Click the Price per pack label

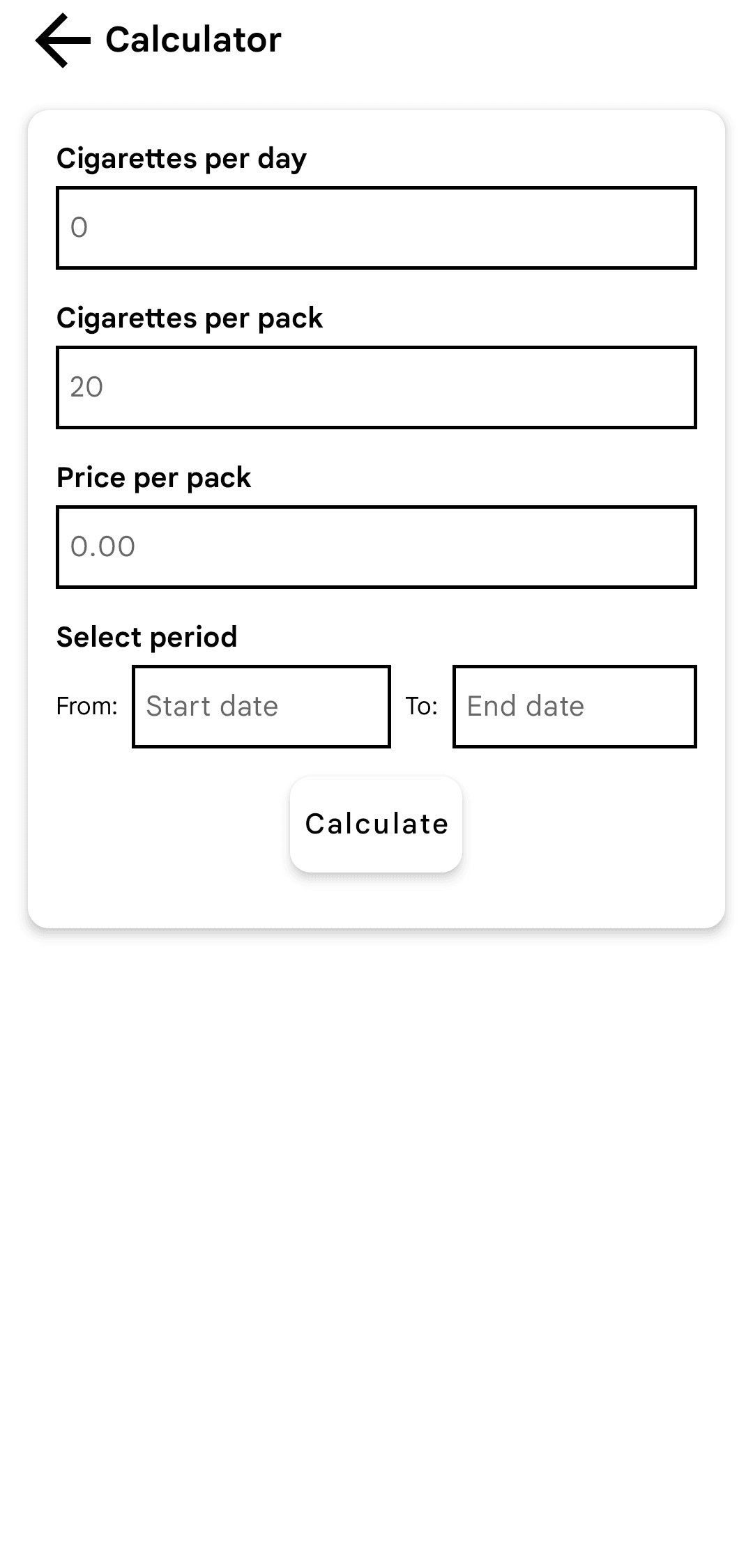click(x=153, y=477)
